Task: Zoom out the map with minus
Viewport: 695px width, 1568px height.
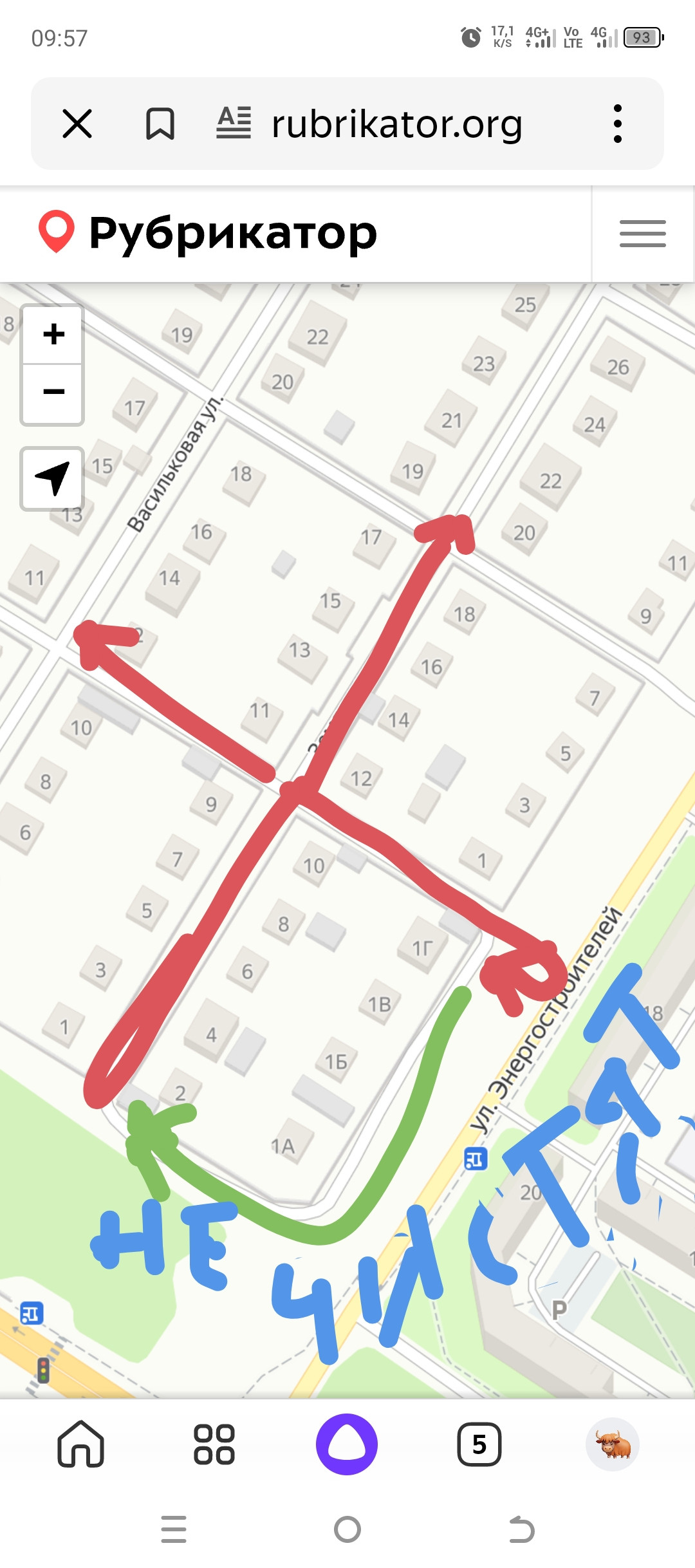Action: [x=53, y=393]
